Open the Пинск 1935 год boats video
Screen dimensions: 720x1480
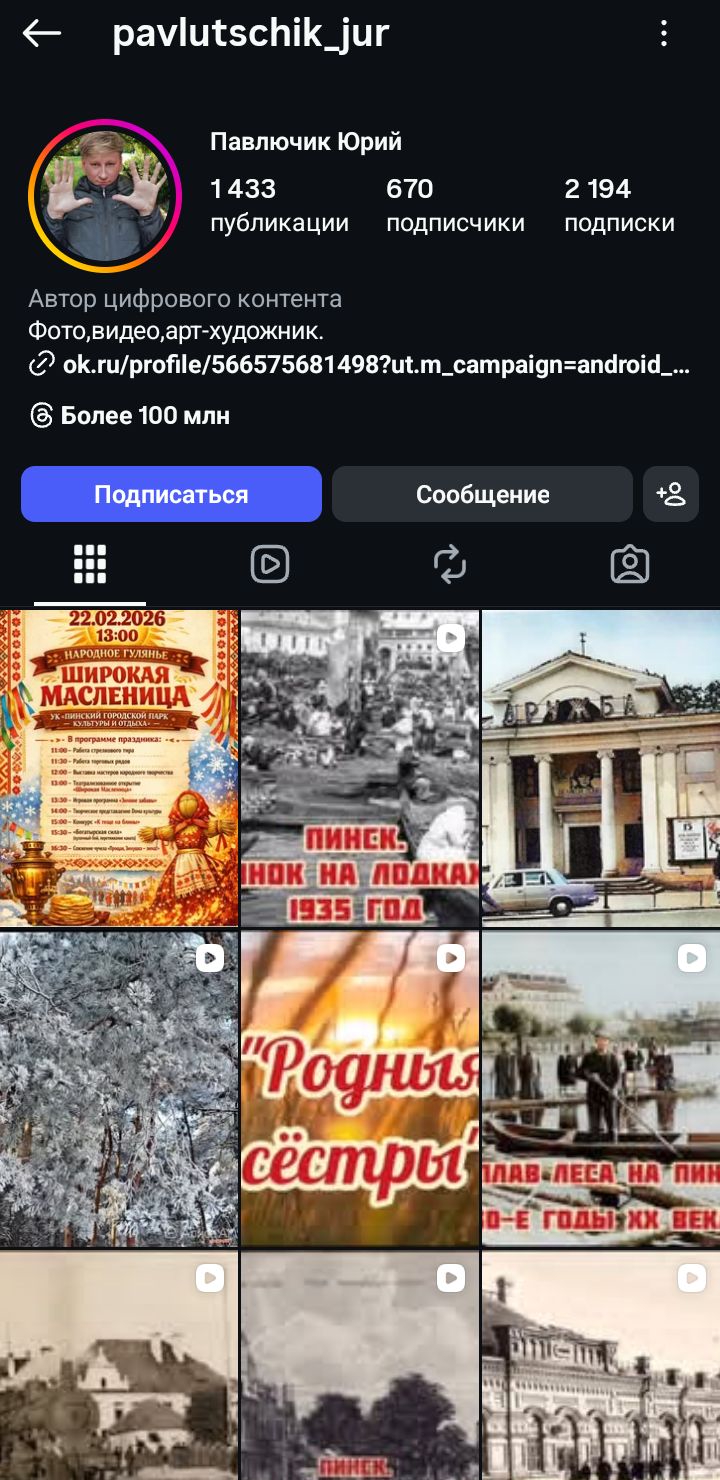pos(360,768)
